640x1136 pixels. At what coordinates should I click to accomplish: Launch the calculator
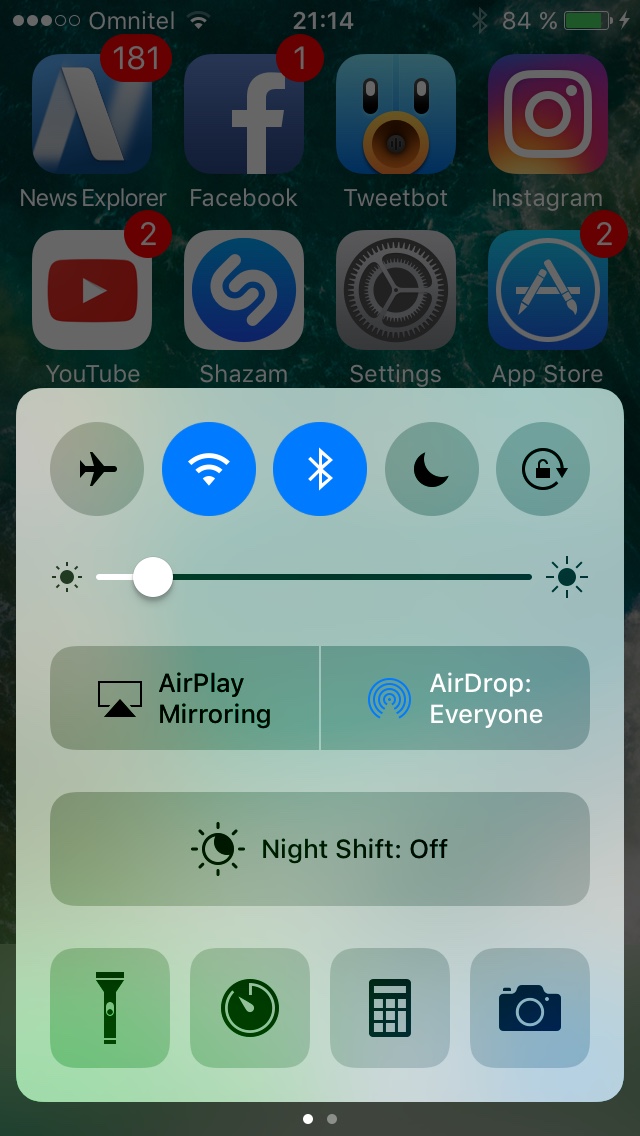coord(390,1008)
